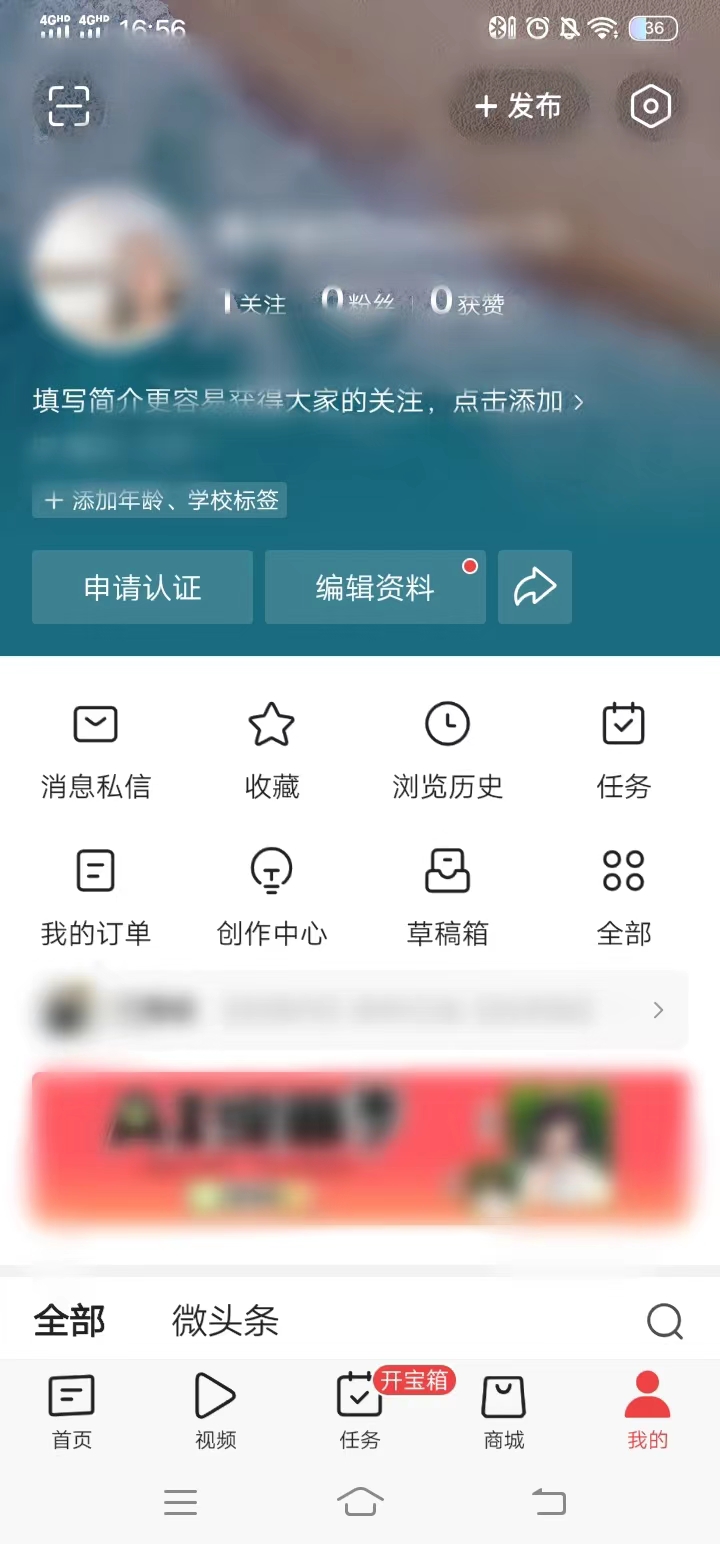The height and width of the screenshot is (1544, 720).
Task: Tap the share arrow next to 编辑资料
Action: click(x=534, y=587)
